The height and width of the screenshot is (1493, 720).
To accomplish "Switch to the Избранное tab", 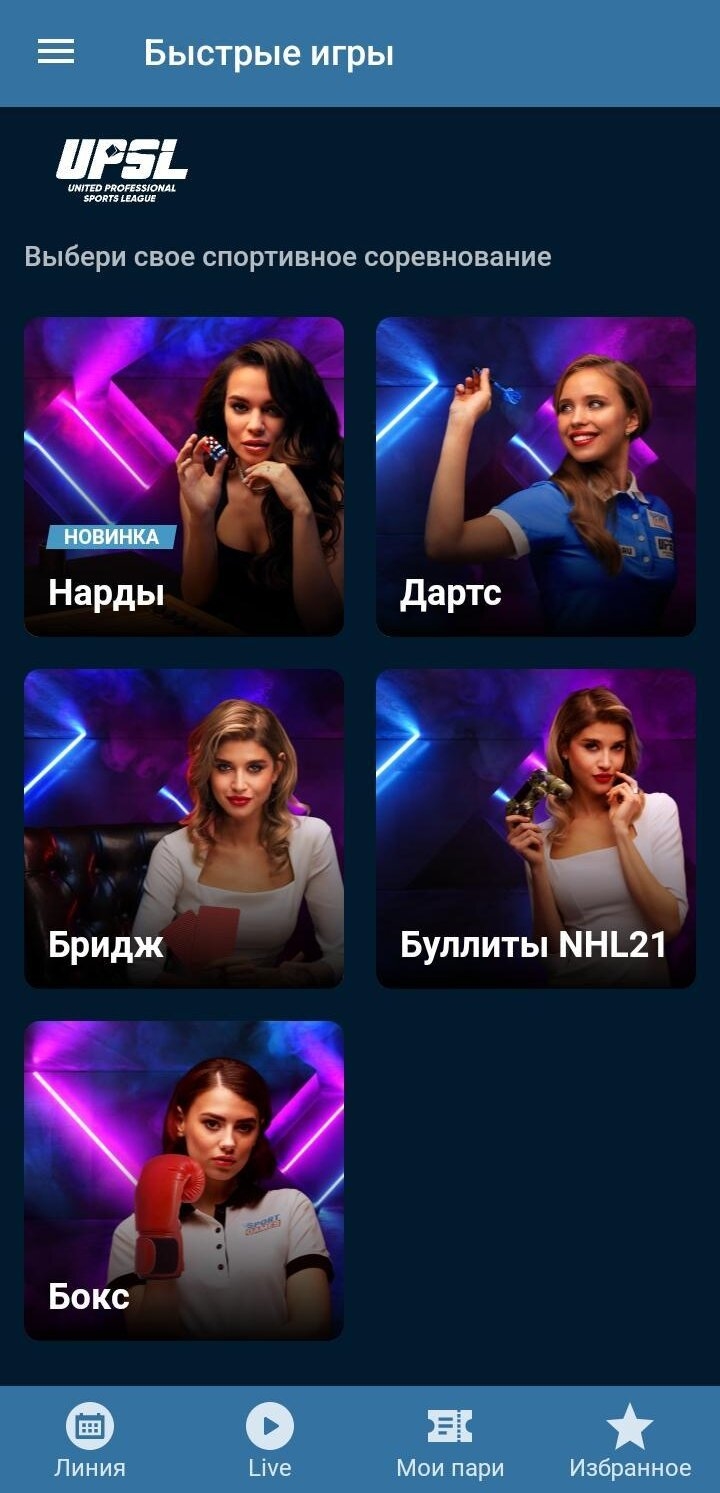I will tap(630, 1440).
